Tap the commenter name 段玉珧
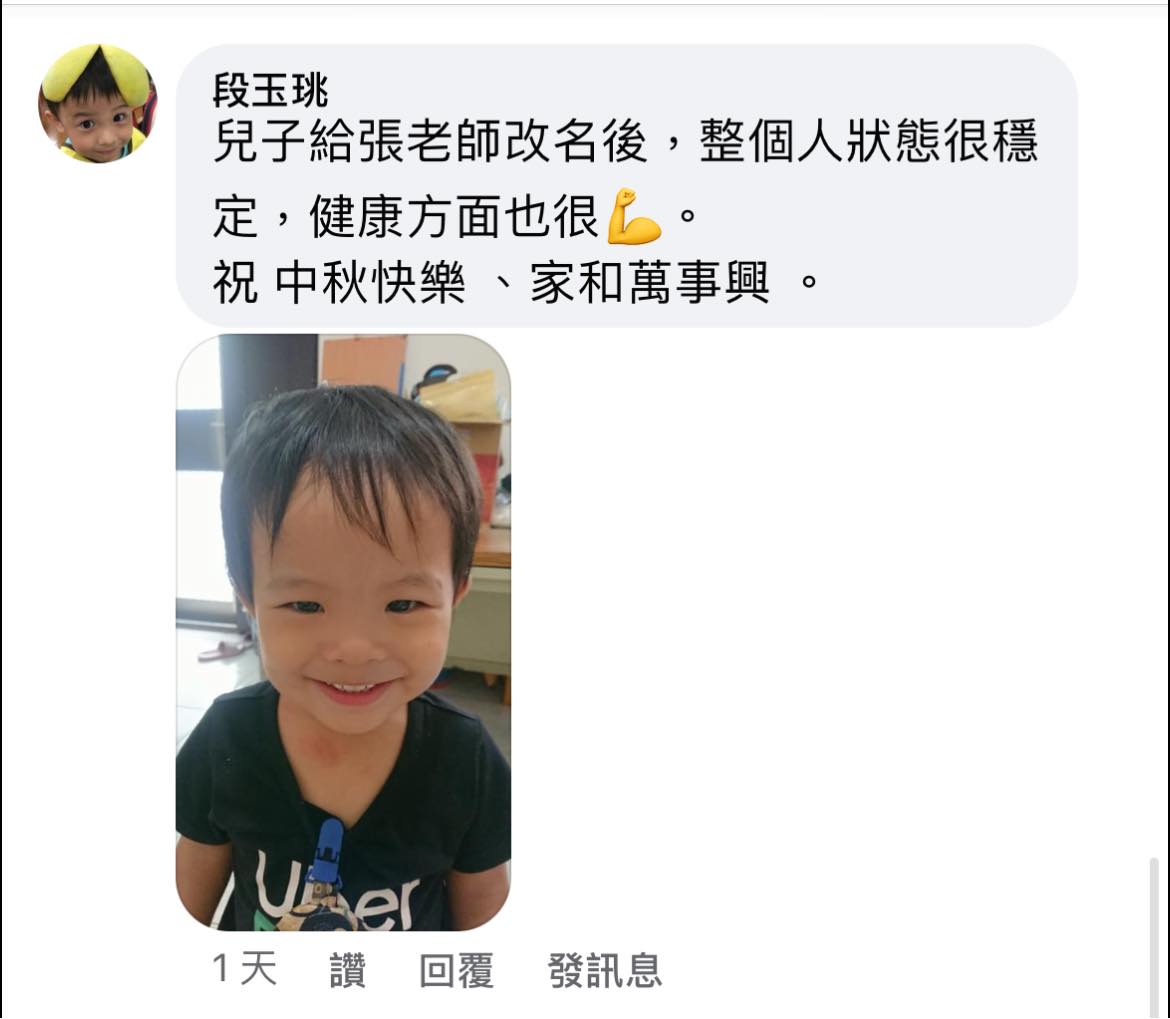The image size is (1170, 1019). coord(270,92)
